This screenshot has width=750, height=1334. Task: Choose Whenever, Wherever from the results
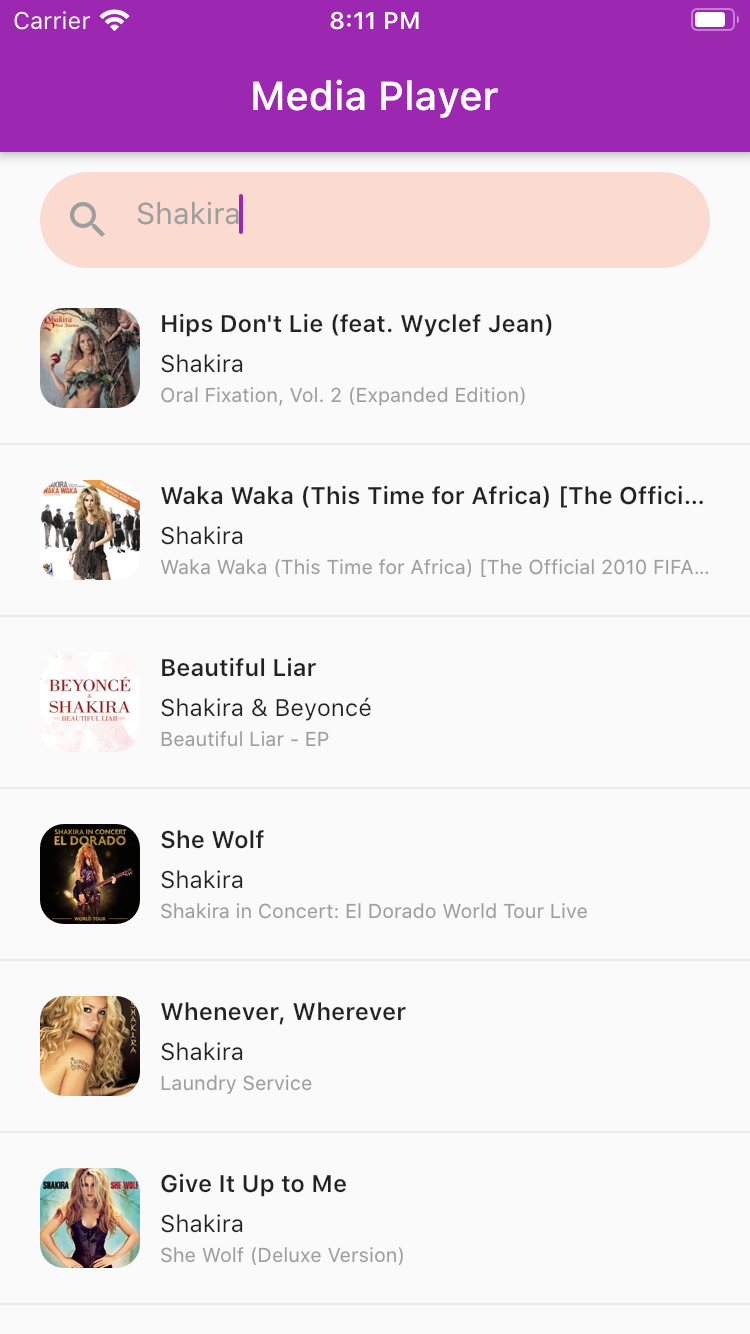pyautogui.click(x=375, y=1046)
